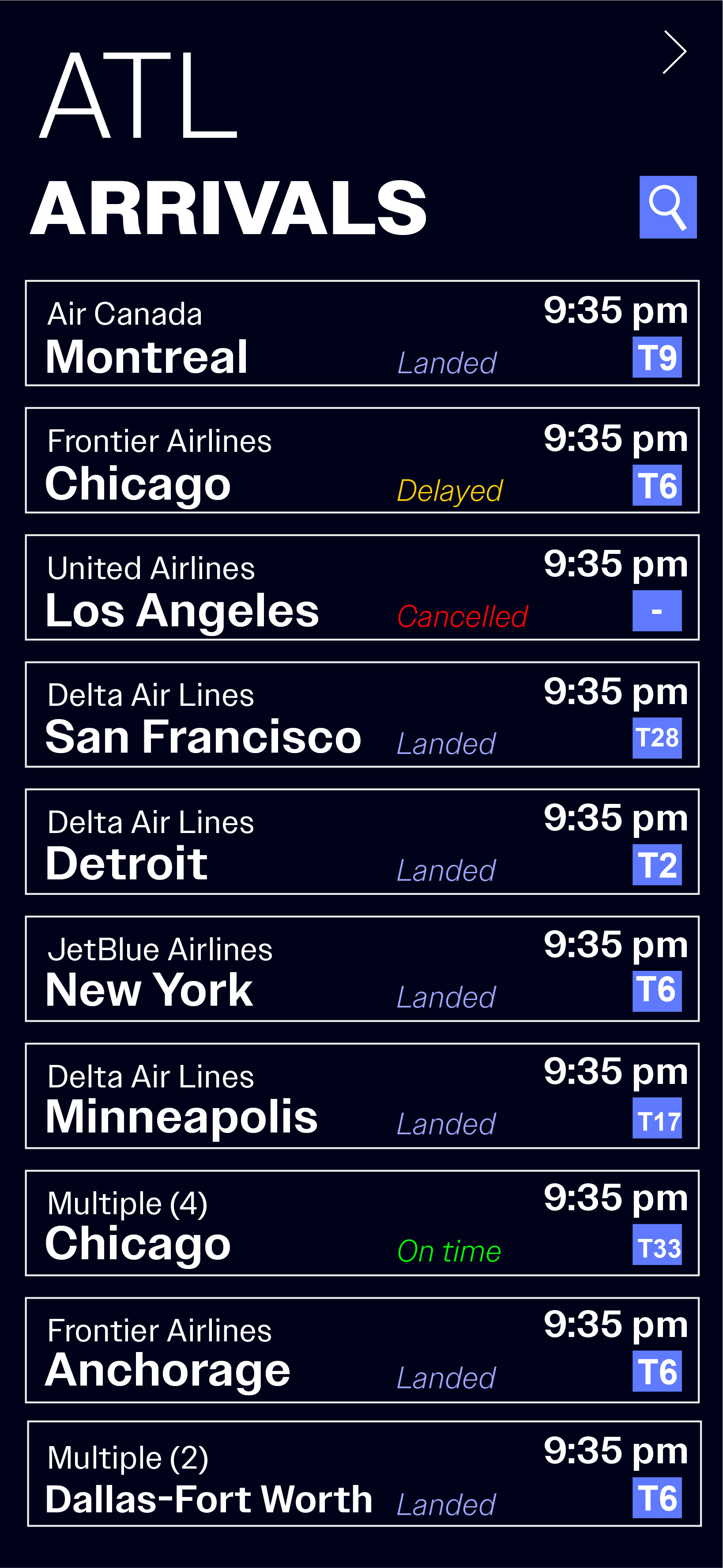
Task: Open the Multiple (2) Dallas-Fort Worth arrival
Action: point(364,1474)
